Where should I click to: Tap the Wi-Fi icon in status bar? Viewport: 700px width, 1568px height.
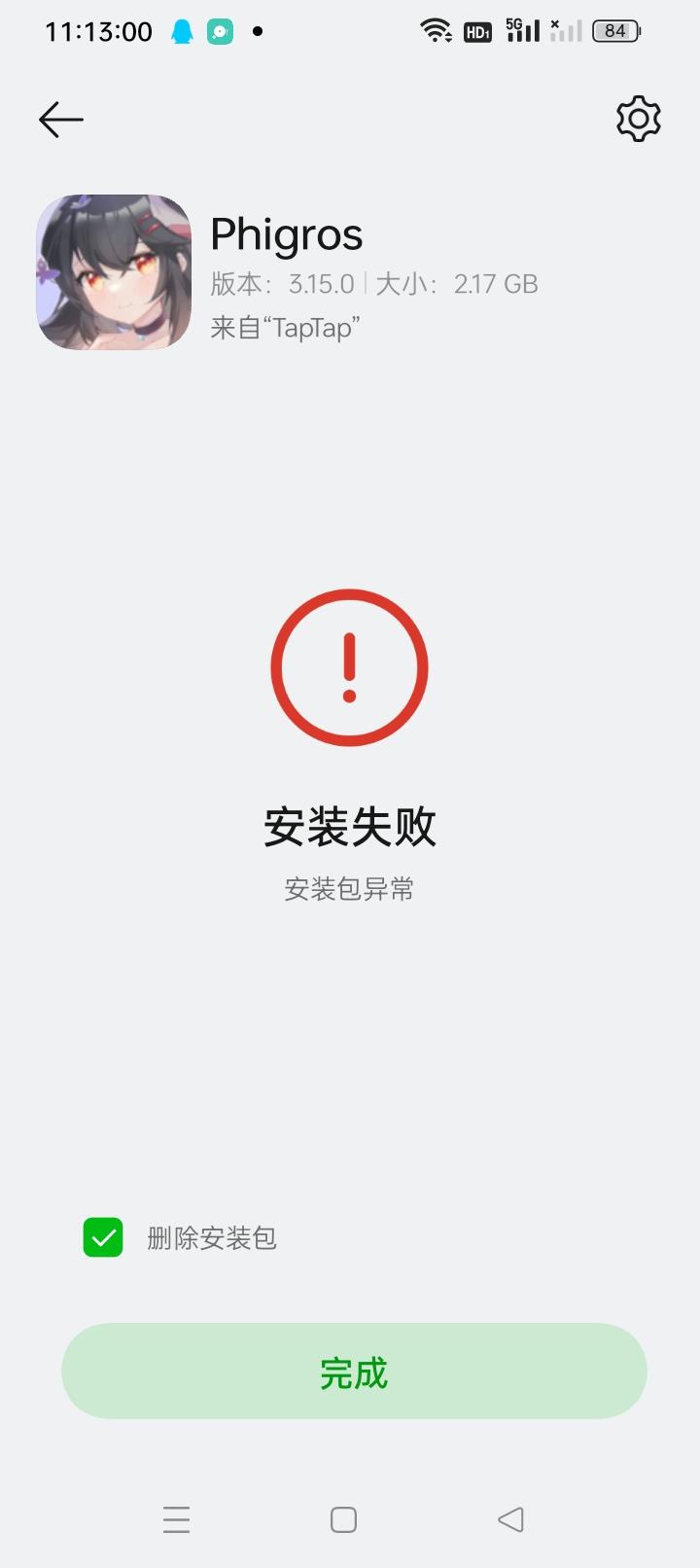pyautogui.click(x=437, y=29)
